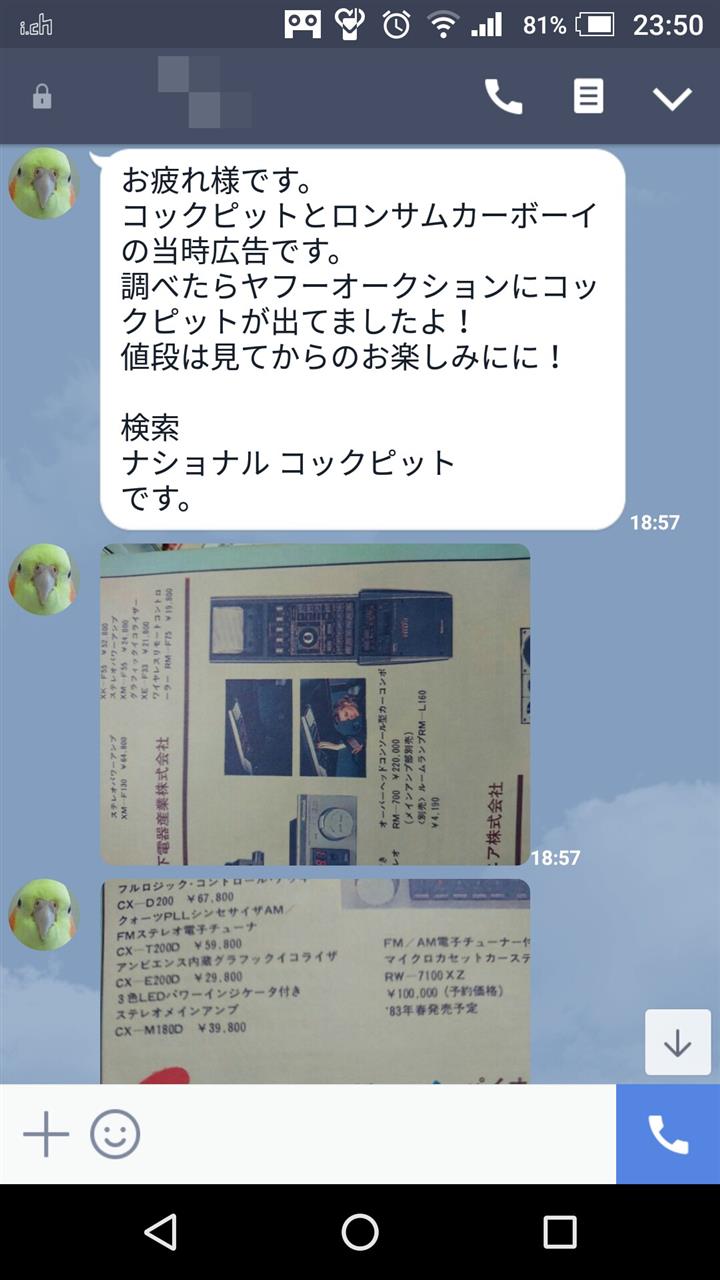Tap the message input field
This screenshot has width=720, height=1280.
[x=380, y=1134]
